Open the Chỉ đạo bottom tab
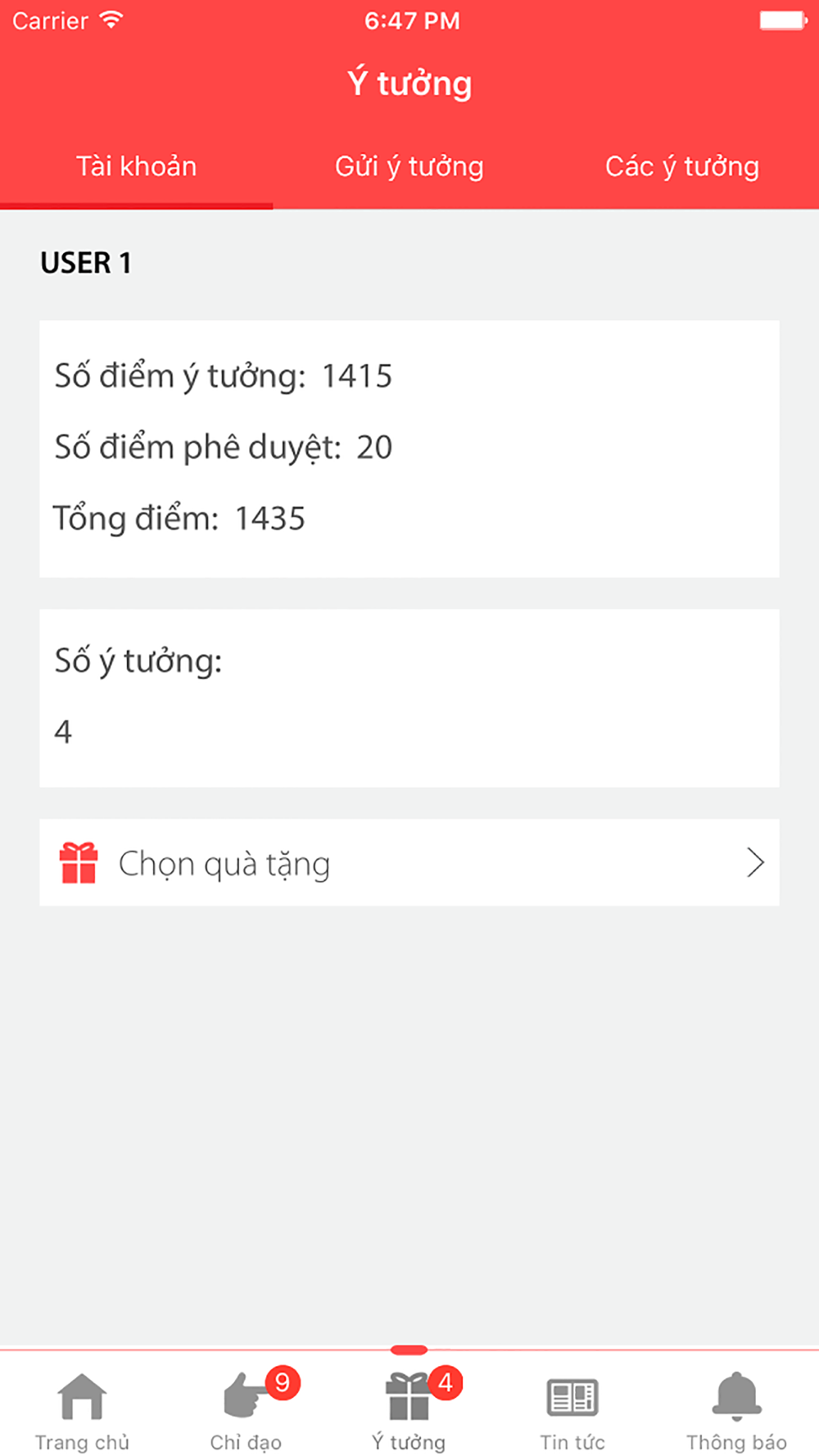This screenshot has height=1456, width=819. pos(246,1410)
